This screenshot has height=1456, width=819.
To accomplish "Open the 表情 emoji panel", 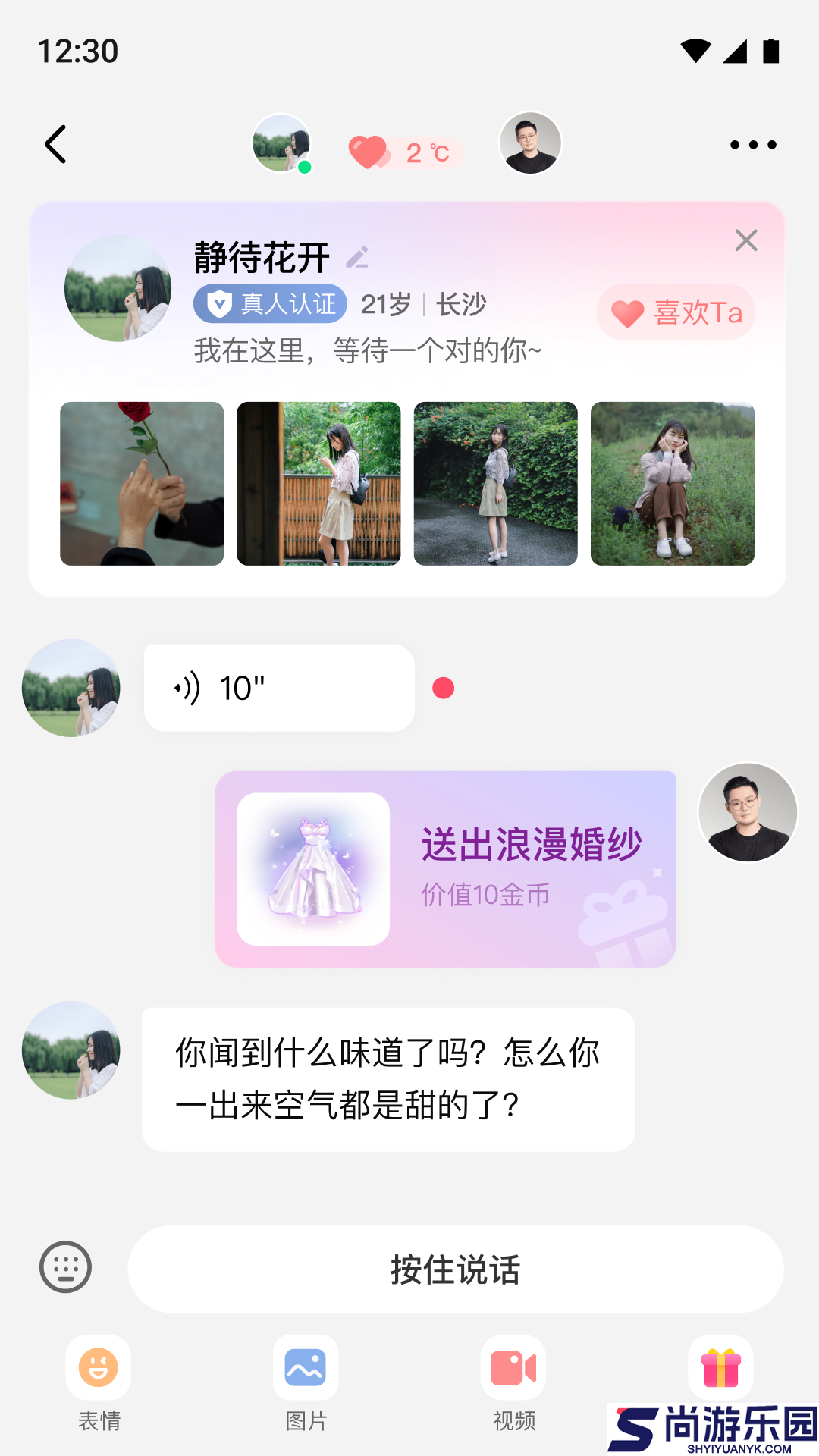I will tap(98, 1365).
